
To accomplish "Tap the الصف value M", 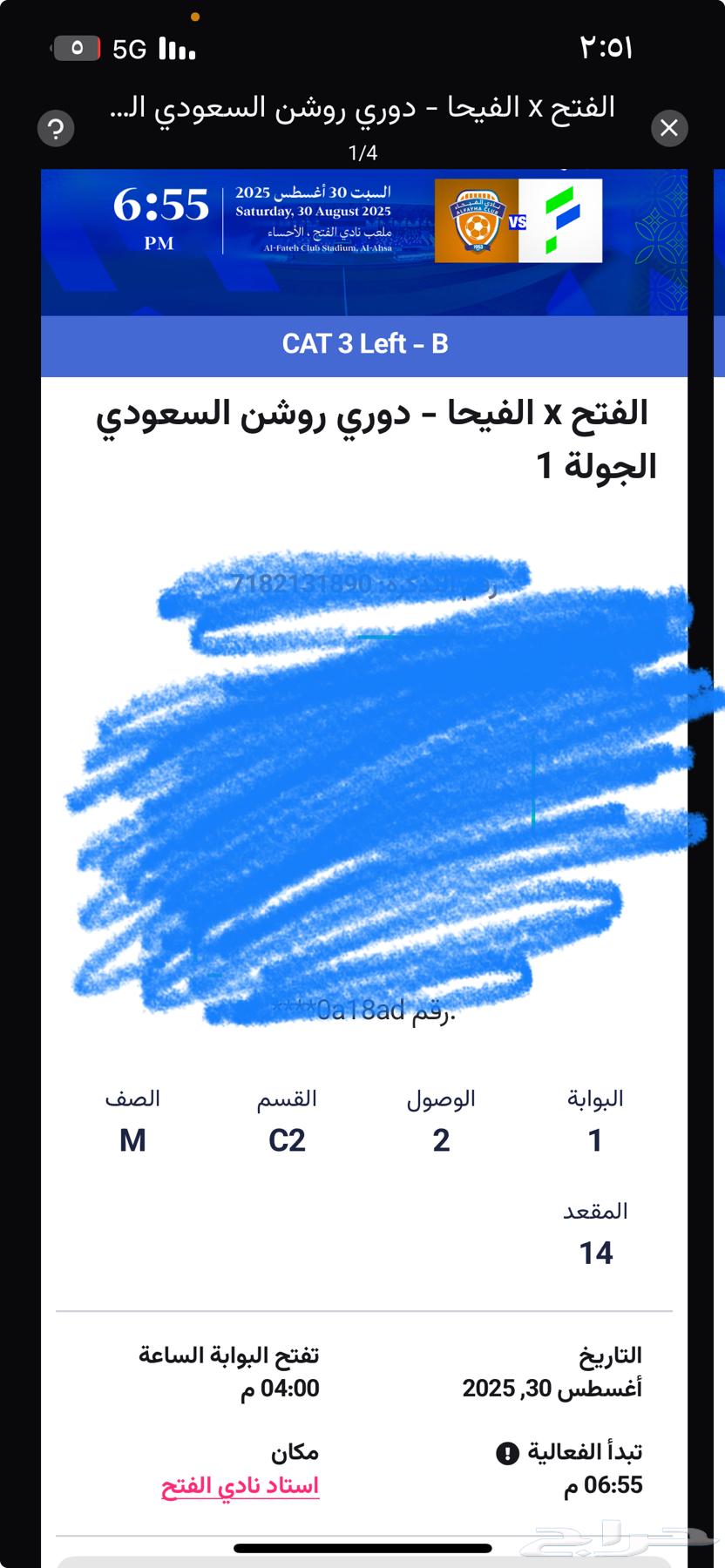I will point(132,1139).
